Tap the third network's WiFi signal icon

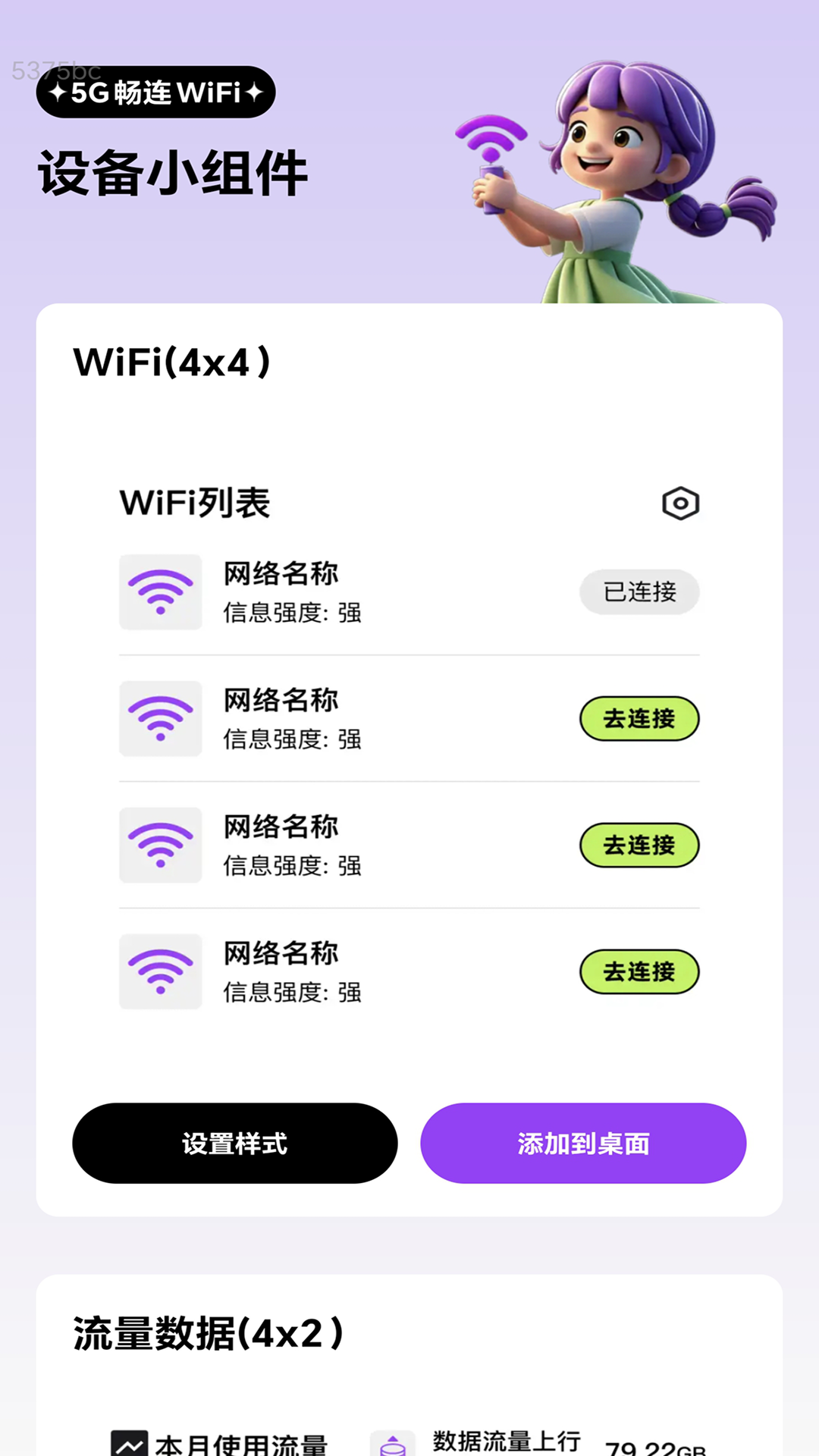160,846
